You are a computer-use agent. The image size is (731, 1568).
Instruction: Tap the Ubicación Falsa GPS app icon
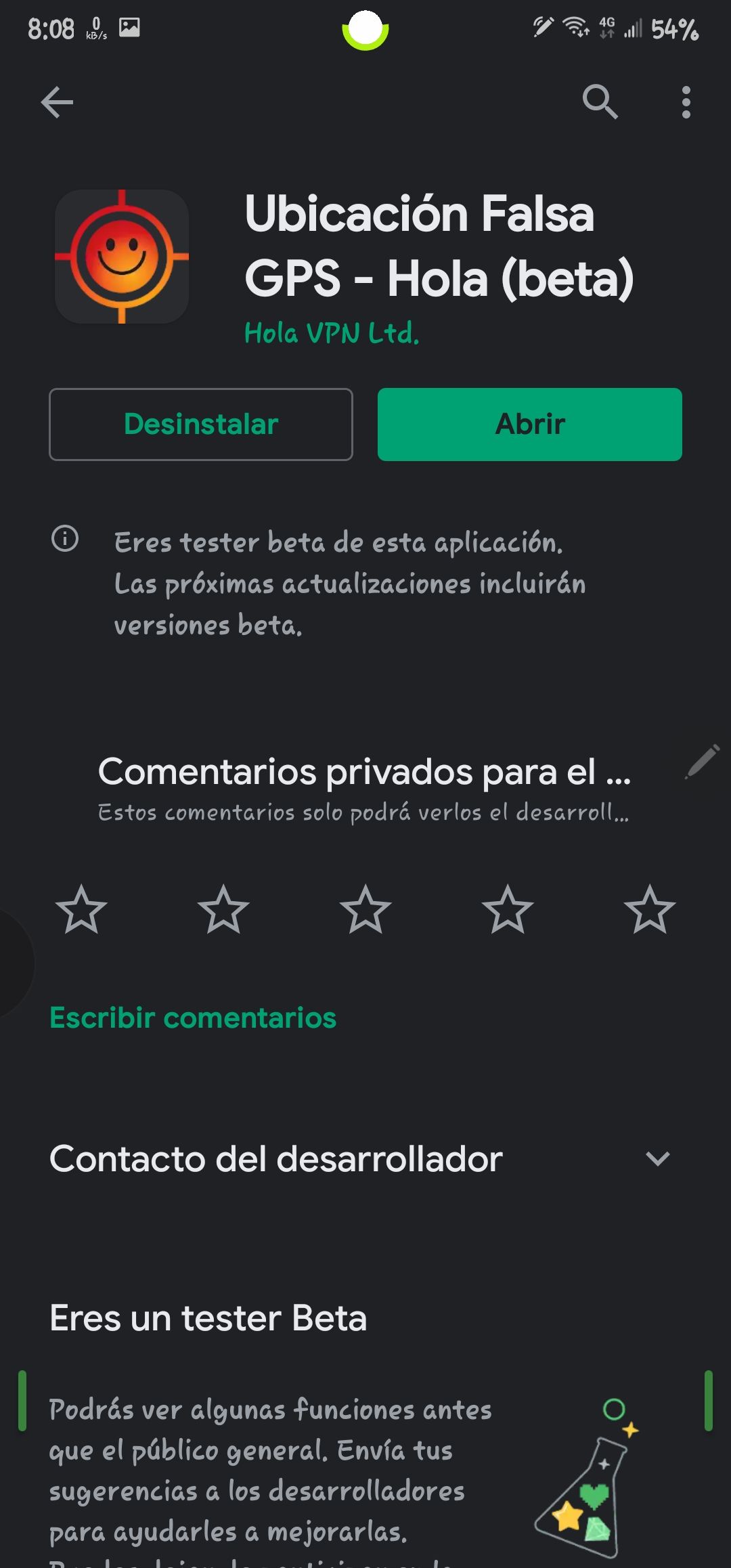pyautogui.click(x=122, y=254)
